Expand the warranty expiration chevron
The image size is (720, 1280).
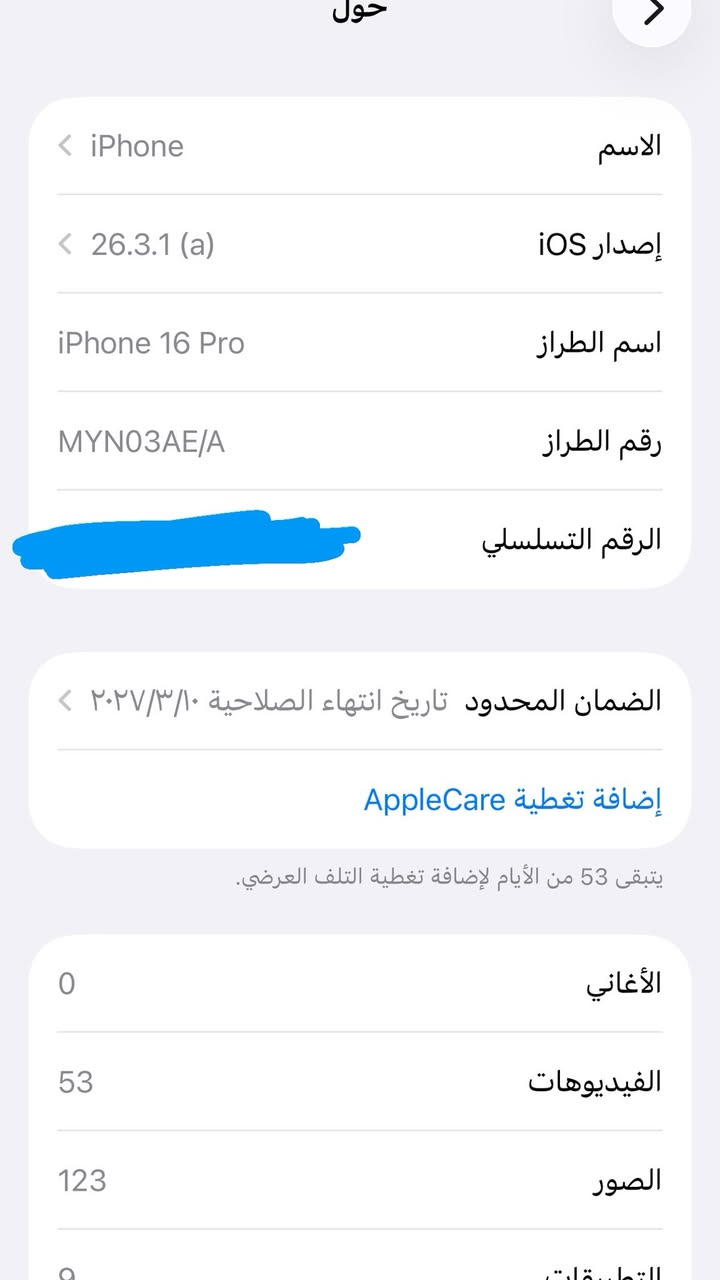63,700
